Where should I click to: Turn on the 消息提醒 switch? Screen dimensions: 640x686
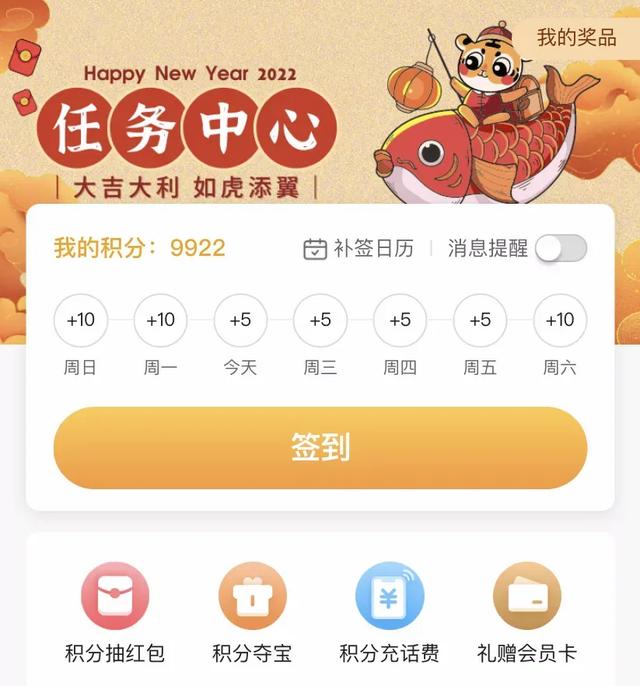560,249
